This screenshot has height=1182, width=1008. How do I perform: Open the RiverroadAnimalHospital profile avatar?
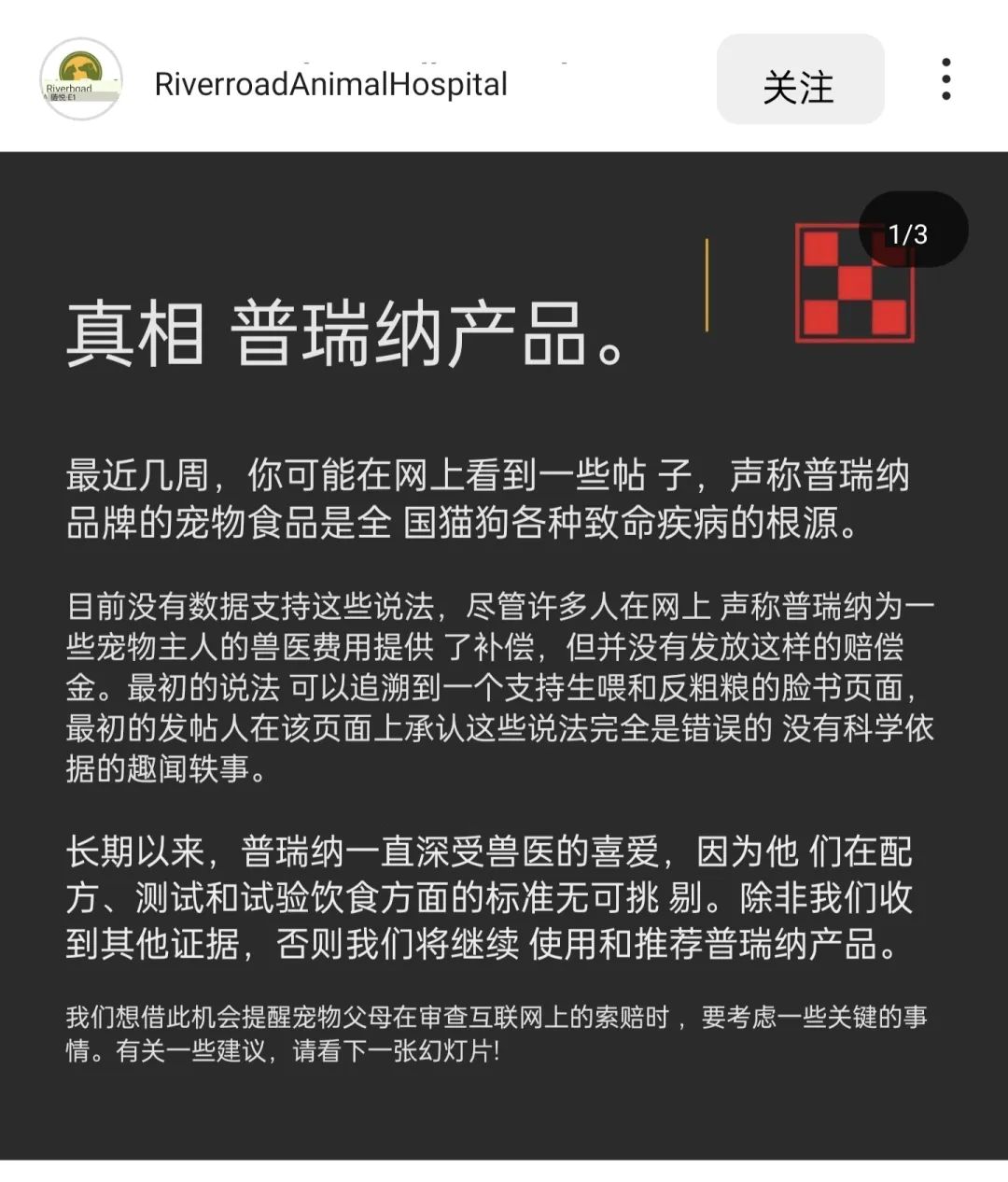pos(81,80)
